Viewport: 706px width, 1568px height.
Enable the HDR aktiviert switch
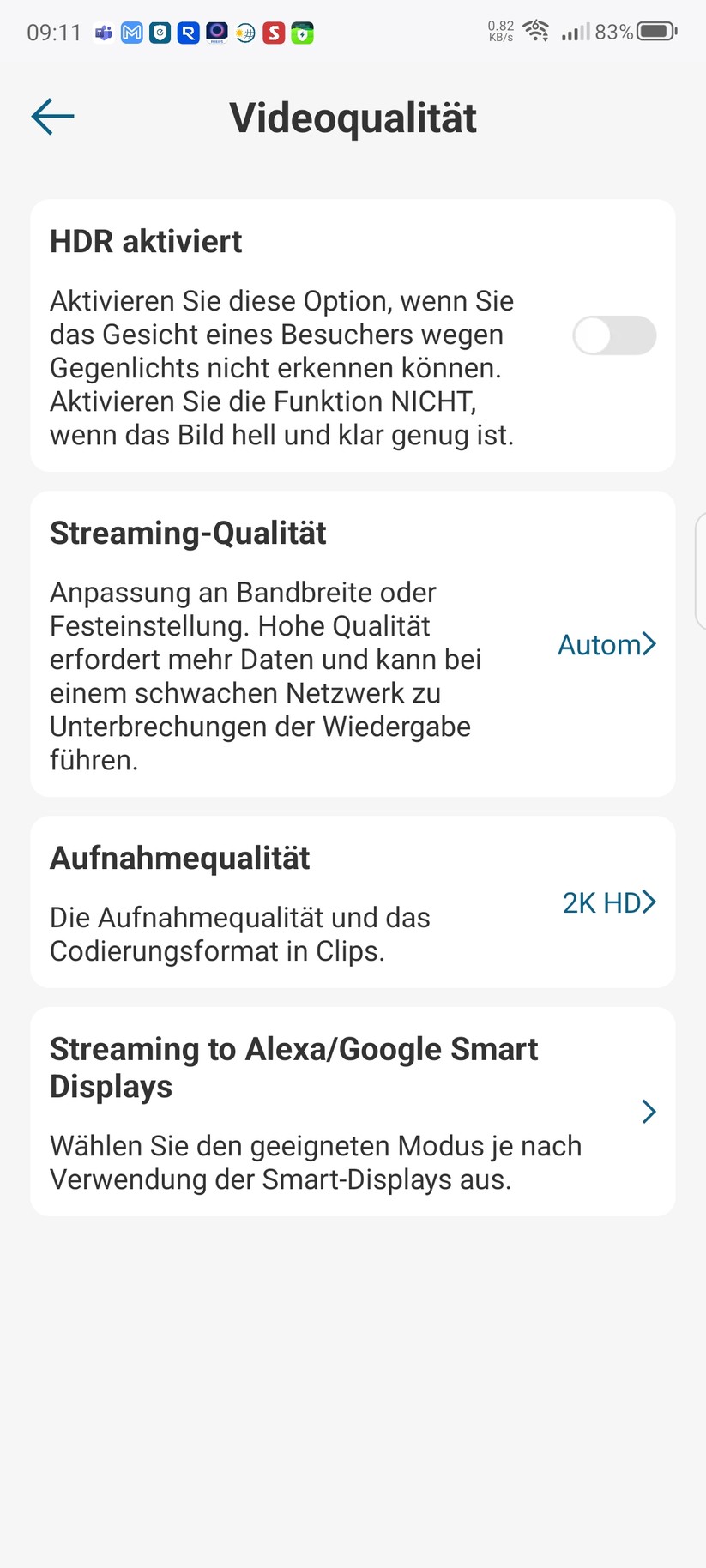[x=614, y=335]
